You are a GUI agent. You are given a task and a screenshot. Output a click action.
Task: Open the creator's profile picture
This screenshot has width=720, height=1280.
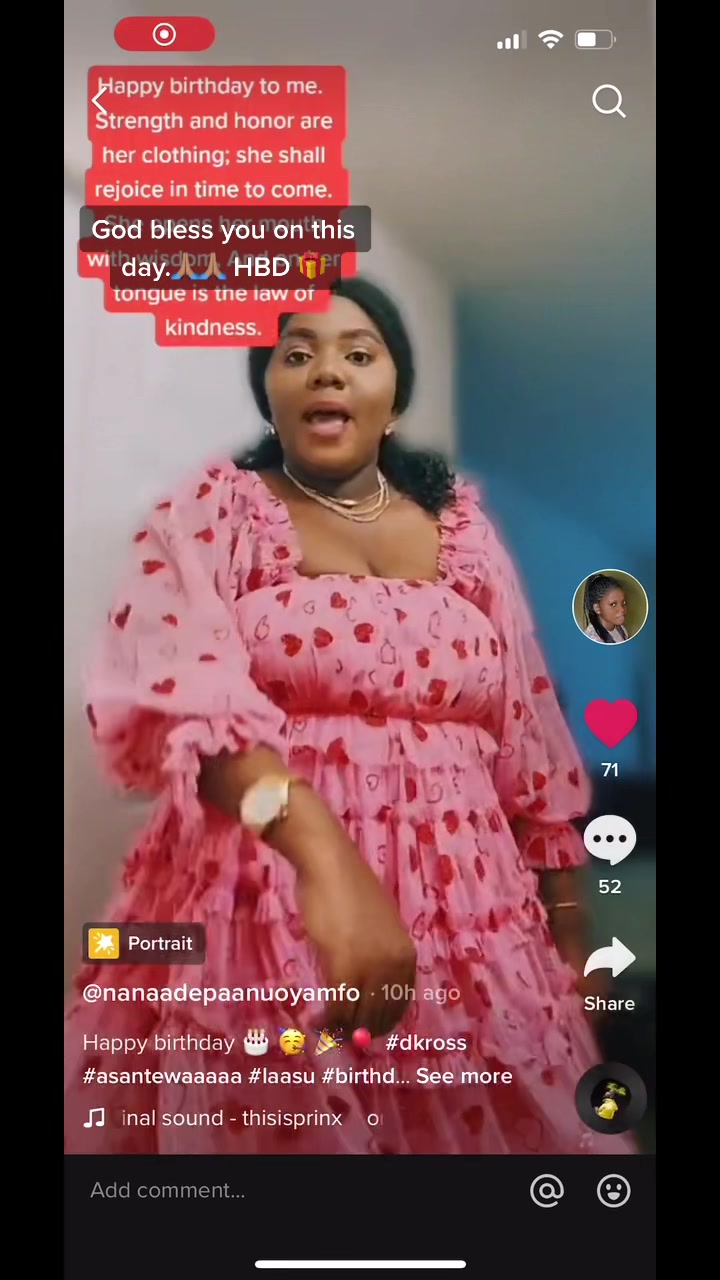pyautogui.click(x=610, y=607)
